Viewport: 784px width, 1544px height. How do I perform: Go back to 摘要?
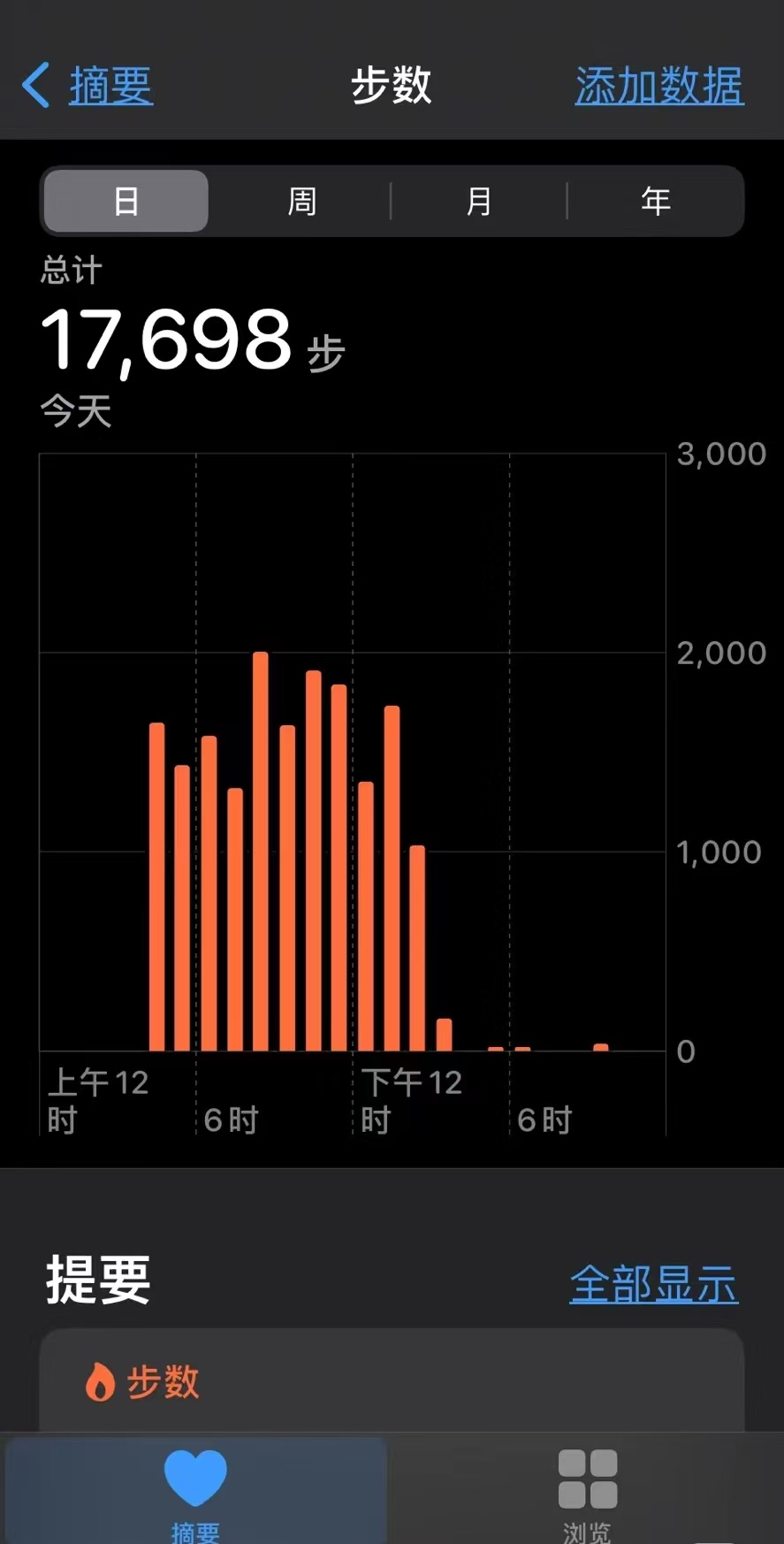[88, 86]
